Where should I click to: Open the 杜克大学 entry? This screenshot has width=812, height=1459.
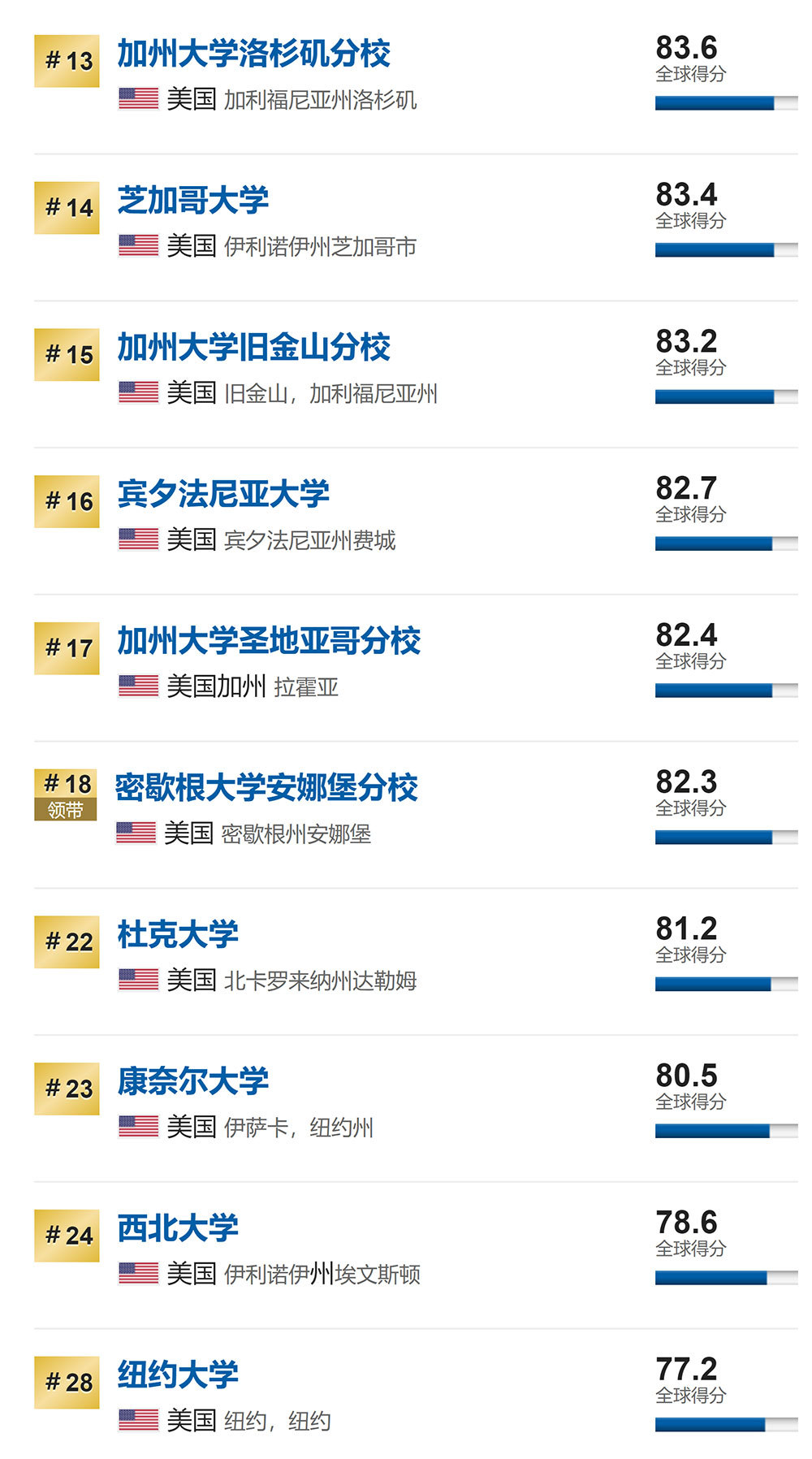[178, 935]
